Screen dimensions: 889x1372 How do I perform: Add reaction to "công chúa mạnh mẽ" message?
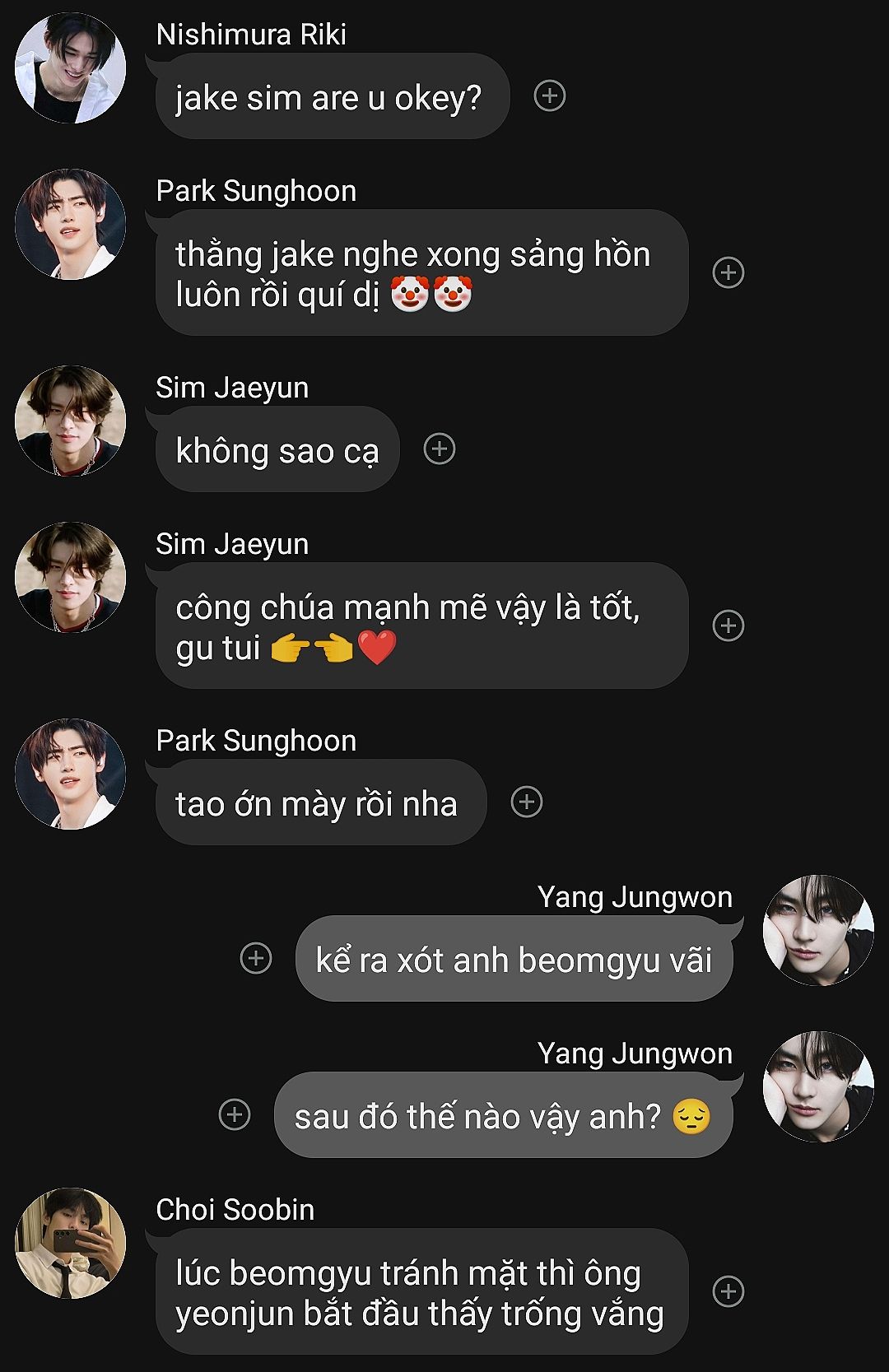click(x=728, y=626)
